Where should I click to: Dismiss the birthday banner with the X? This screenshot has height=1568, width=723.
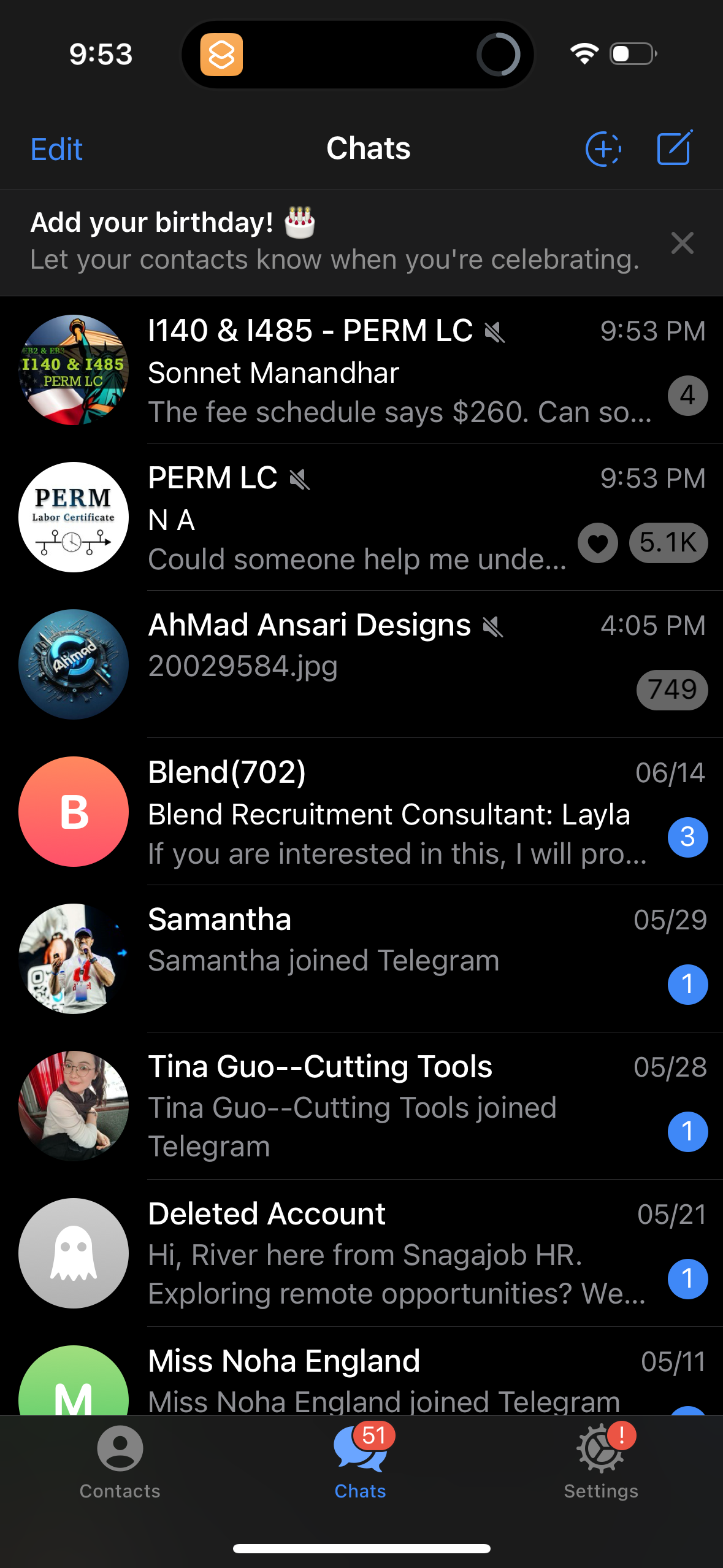click(682, 243)
